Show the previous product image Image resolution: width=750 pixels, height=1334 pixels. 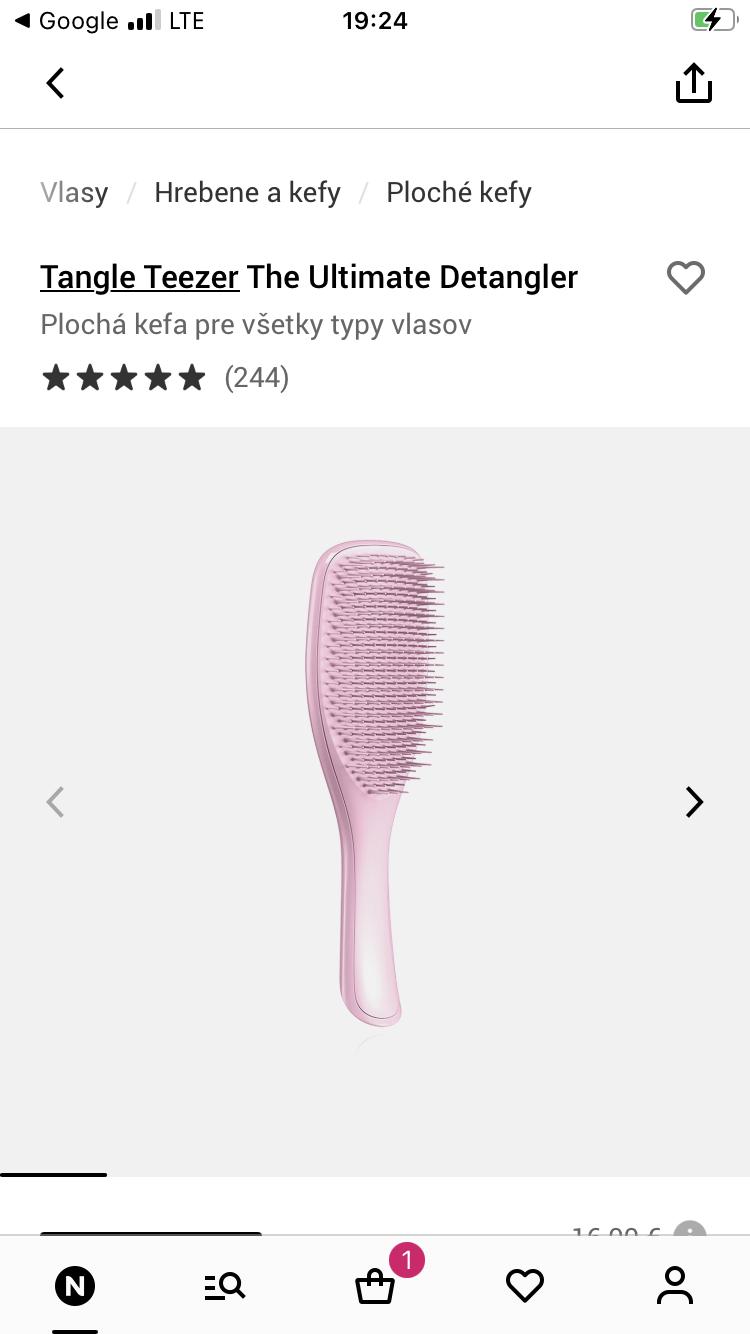(x=56, y=802)
